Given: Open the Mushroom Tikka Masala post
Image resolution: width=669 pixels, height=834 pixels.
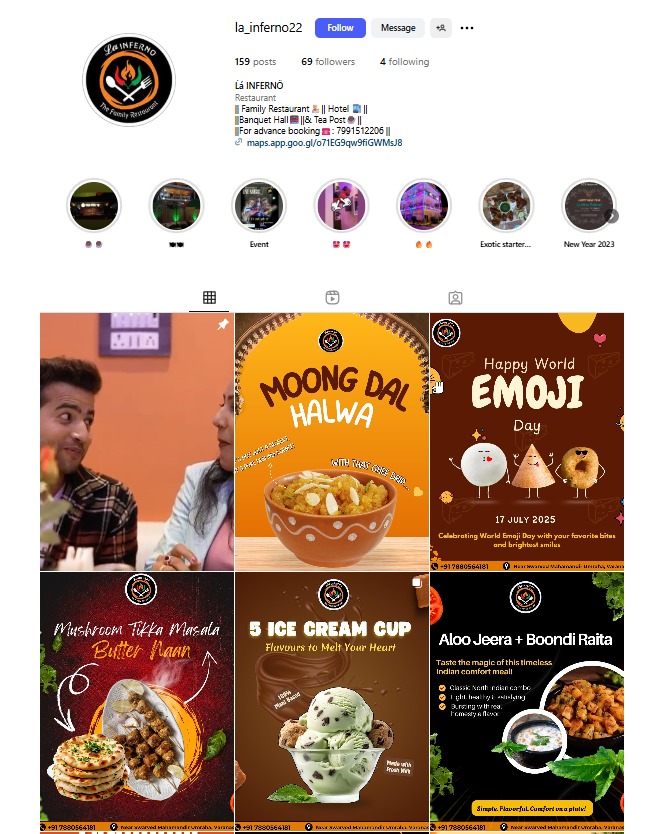Looking at the screenshot, I should 136,700.
